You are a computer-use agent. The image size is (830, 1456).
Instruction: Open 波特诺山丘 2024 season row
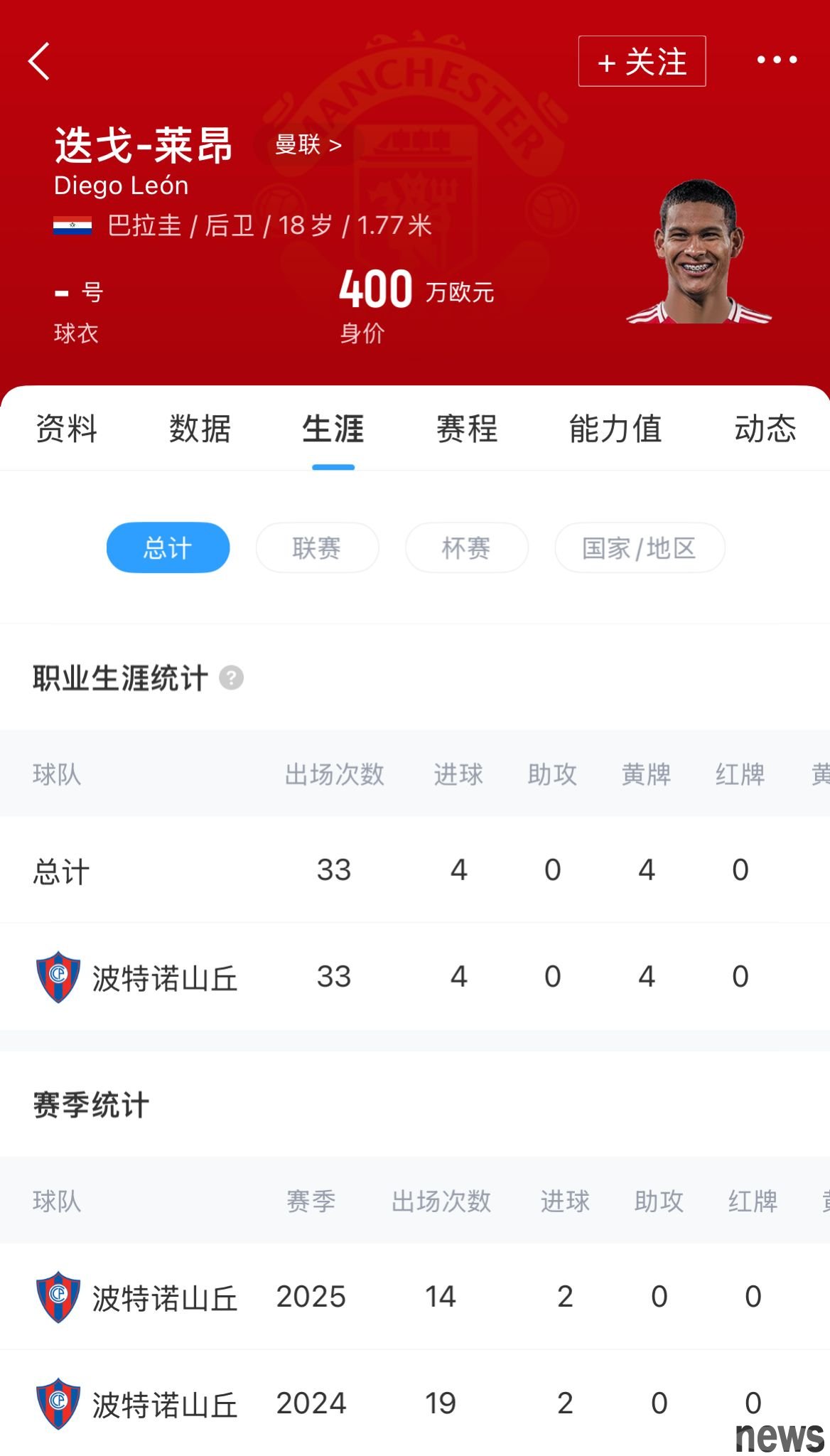click(x=415, y=1403)
